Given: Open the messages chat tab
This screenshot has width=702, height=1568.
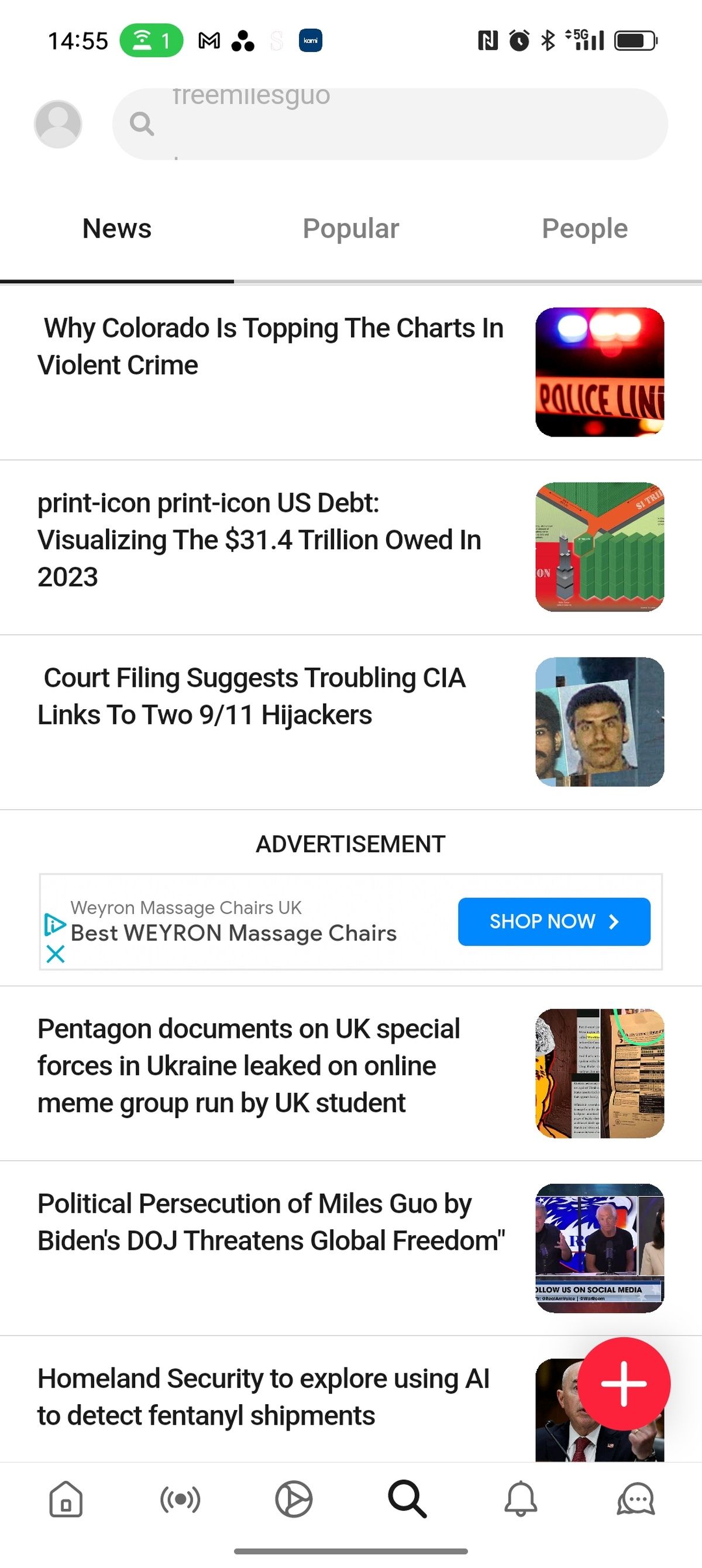Looking at the screenshot, I should (x=636, y=1498).
